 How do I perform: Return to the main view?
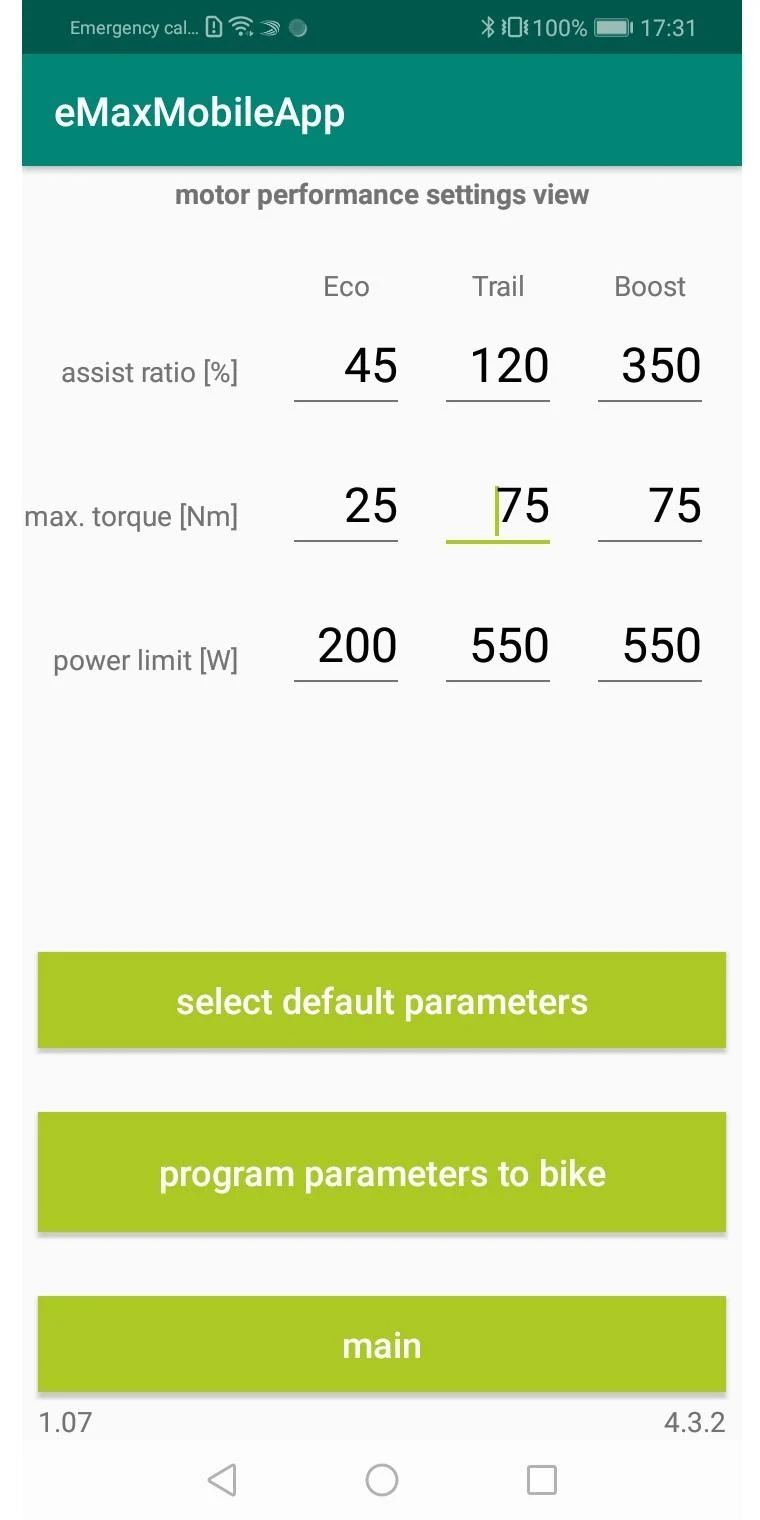[x=381, y=1345]
